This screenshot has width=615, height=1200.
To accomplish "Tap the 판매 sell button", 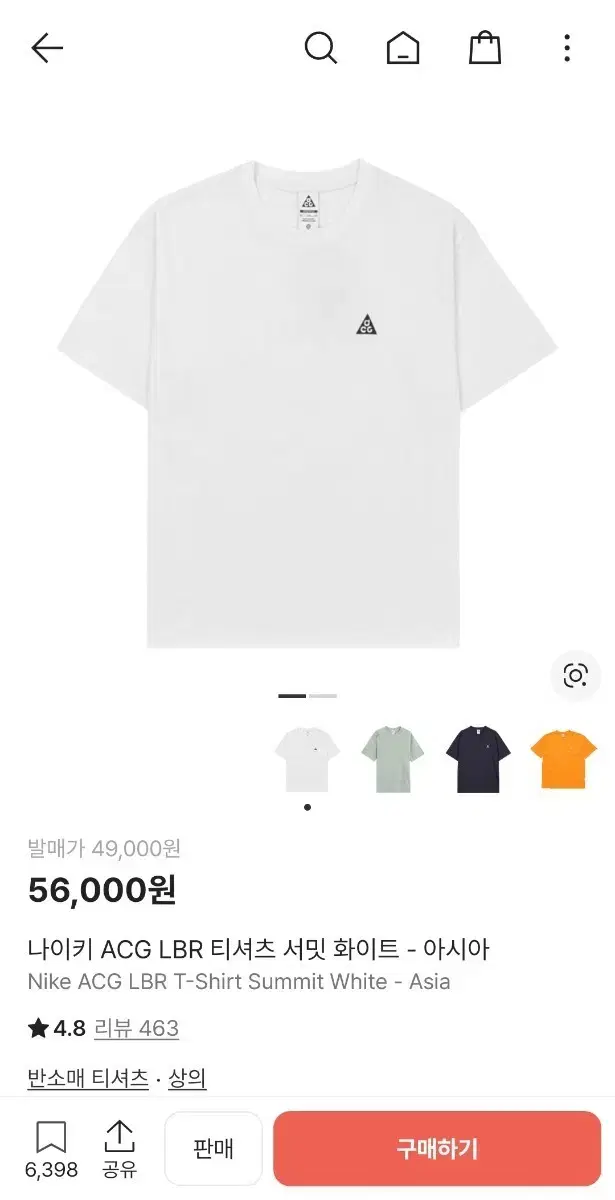I will click(213, 1149).
